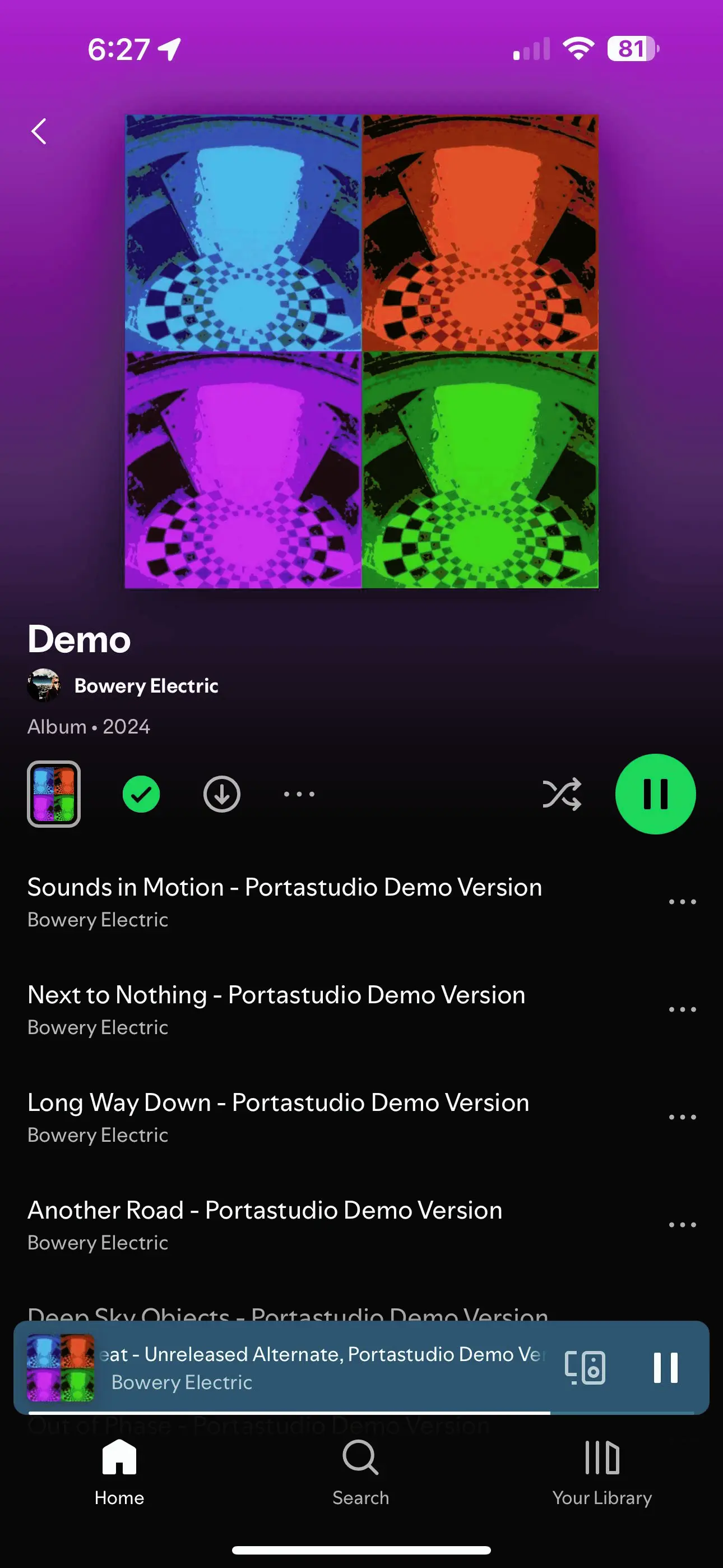Open options for Long Way Down track
This screenshot has width=723, height=1568.
tap(681, 1117)
